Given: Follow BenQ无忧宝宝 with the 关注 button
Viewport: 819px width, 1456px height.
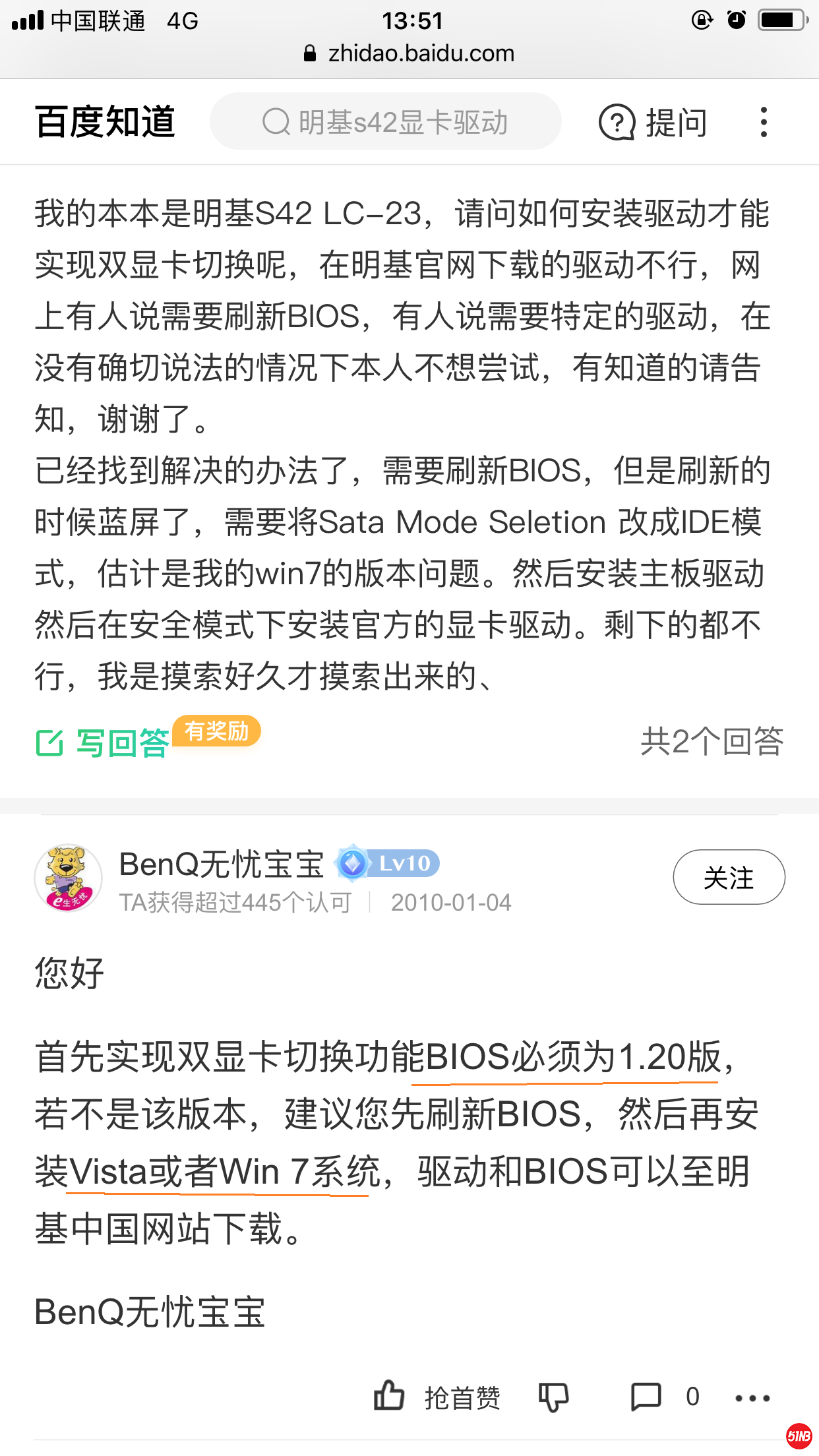Looking at the screenshot, I should pos(729,878).
